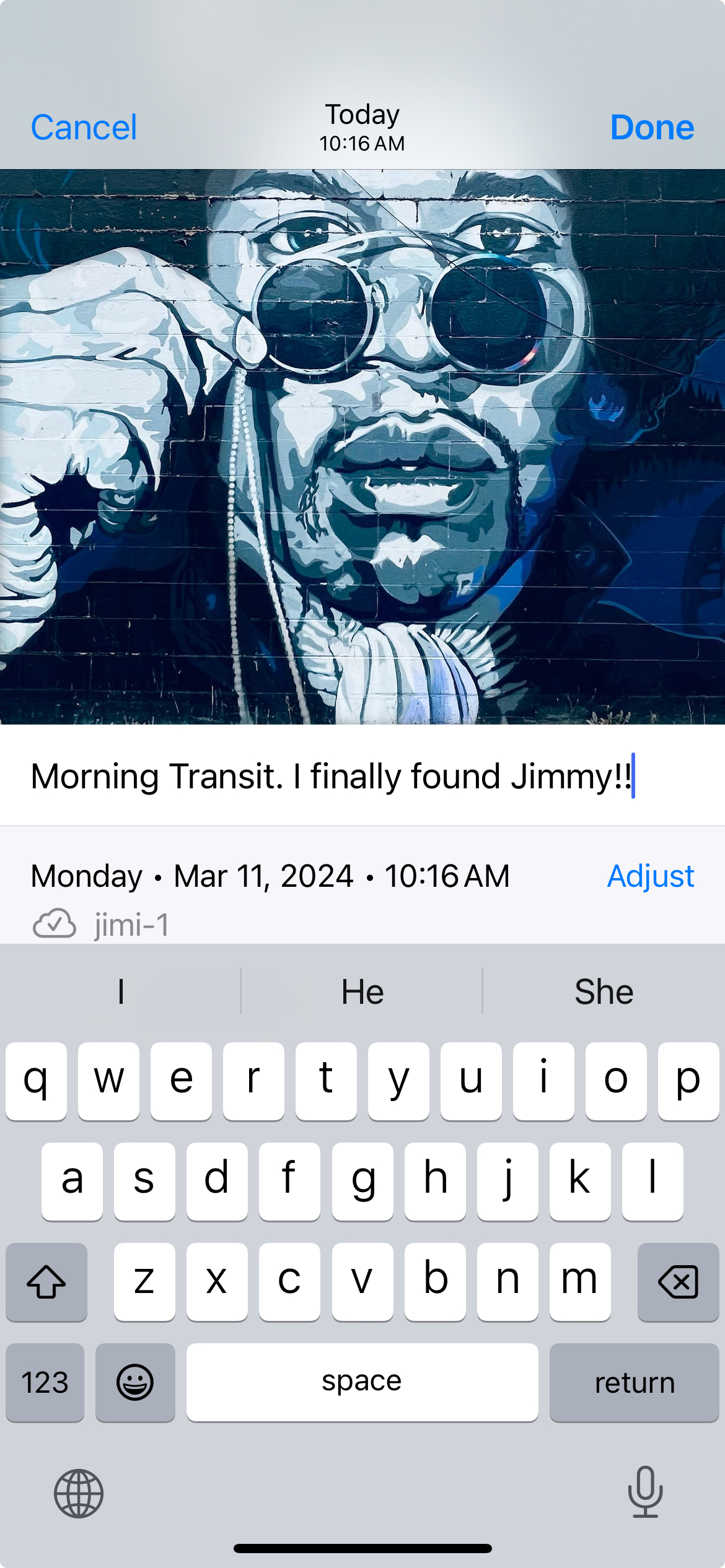The width and height of the screenshot is (725, 1568).
Task: Adjust the photo's date and time
Action: point(650,876)
